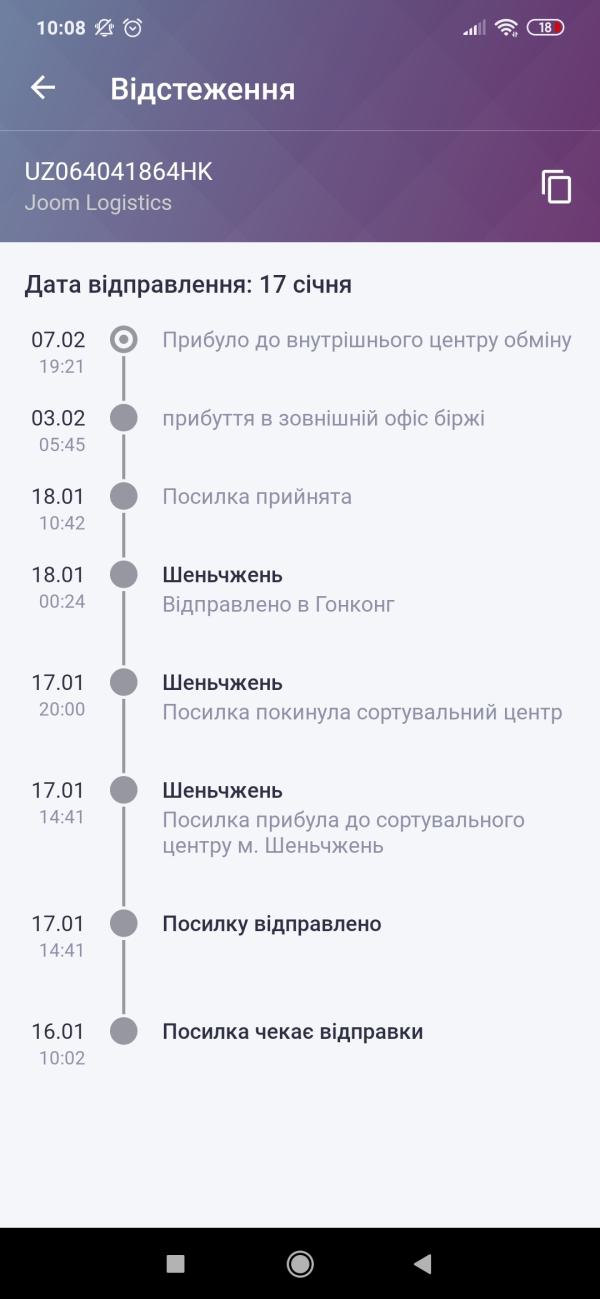Go back from the Відстеження screen
The image size is (600, 1299).
point(43,88)
